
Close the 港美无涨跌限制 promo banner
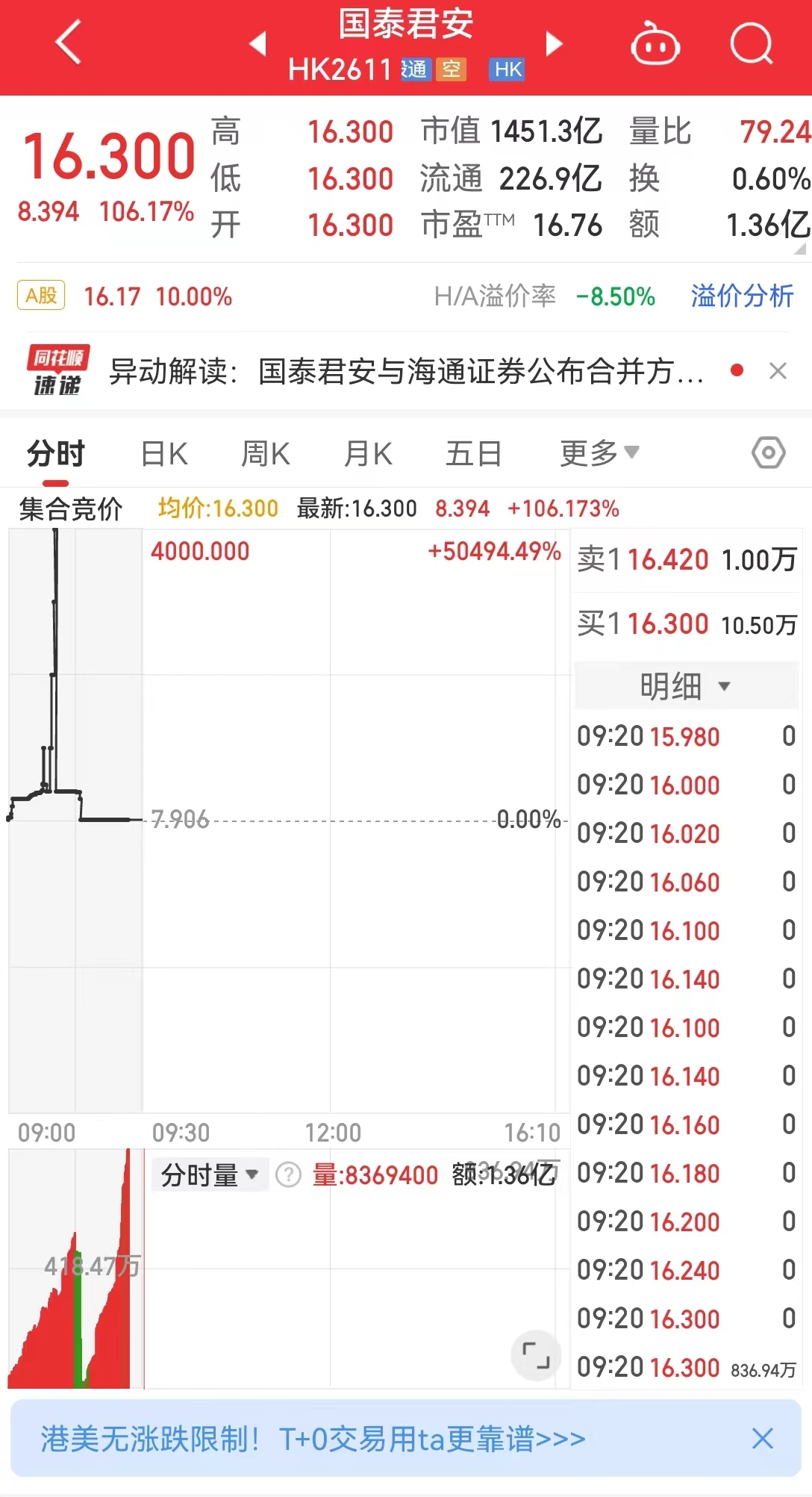tap(762, 1438)
